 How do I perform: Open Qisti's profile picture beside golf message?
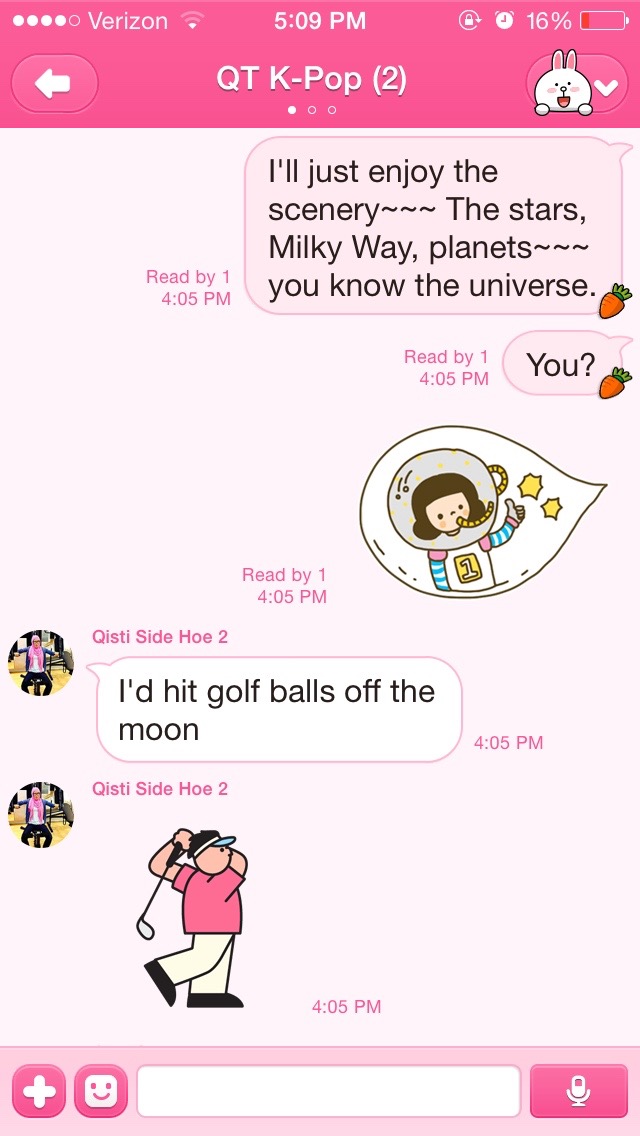(41, 664)
